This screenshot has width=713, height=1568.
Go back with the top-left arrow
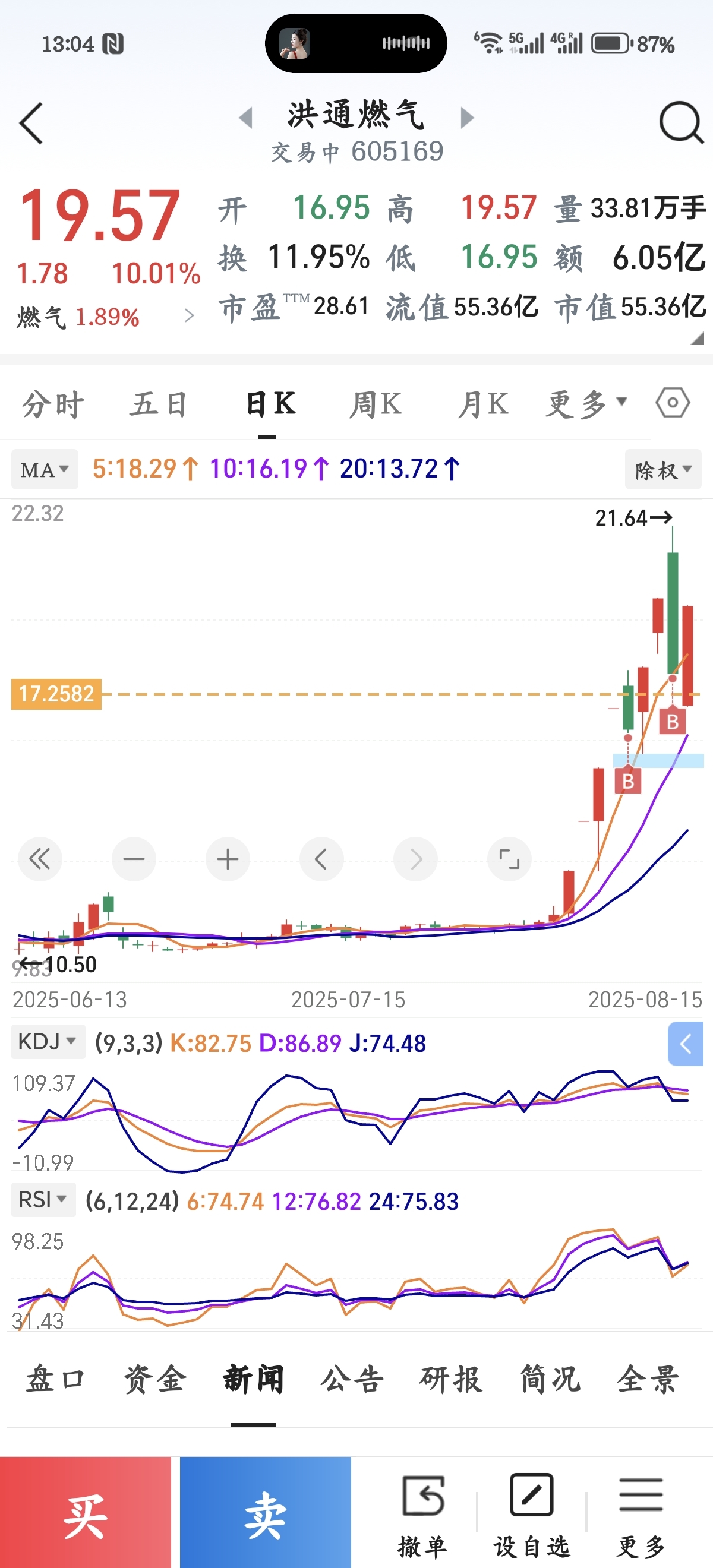pyautogui.click(x=31, y=123)
